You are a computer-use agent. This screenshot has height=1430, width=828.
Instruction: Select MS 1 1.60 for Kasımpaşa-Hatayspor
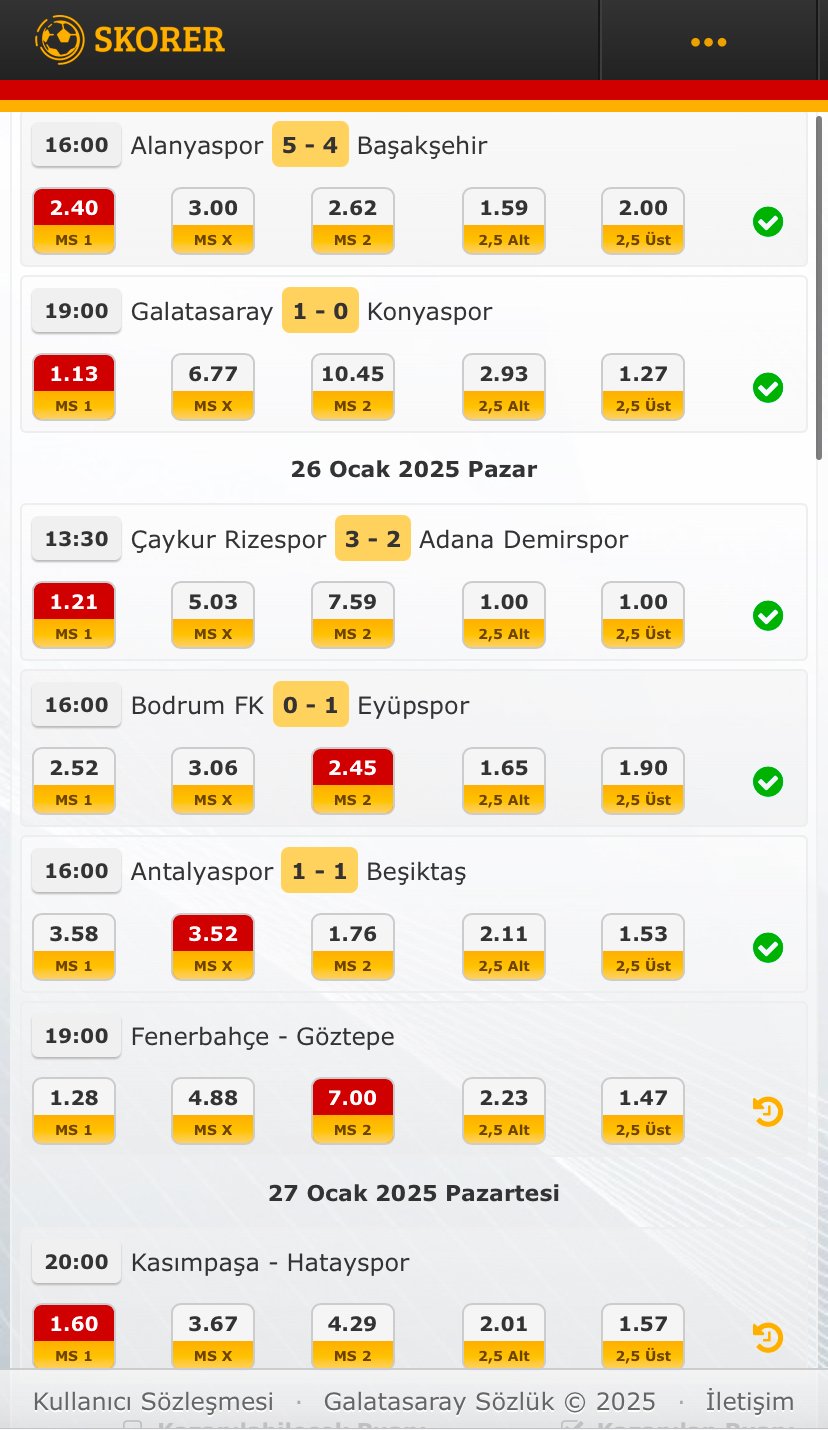pos(74,1337)
